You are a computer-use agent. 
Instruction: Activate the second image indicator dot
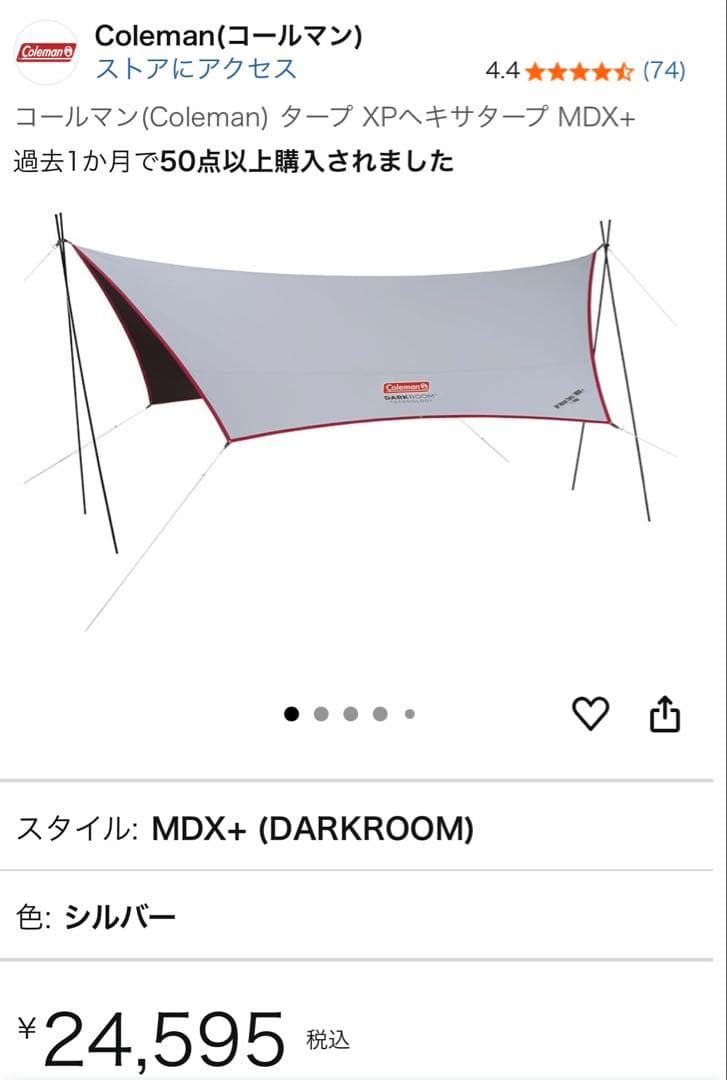[320, 714]
